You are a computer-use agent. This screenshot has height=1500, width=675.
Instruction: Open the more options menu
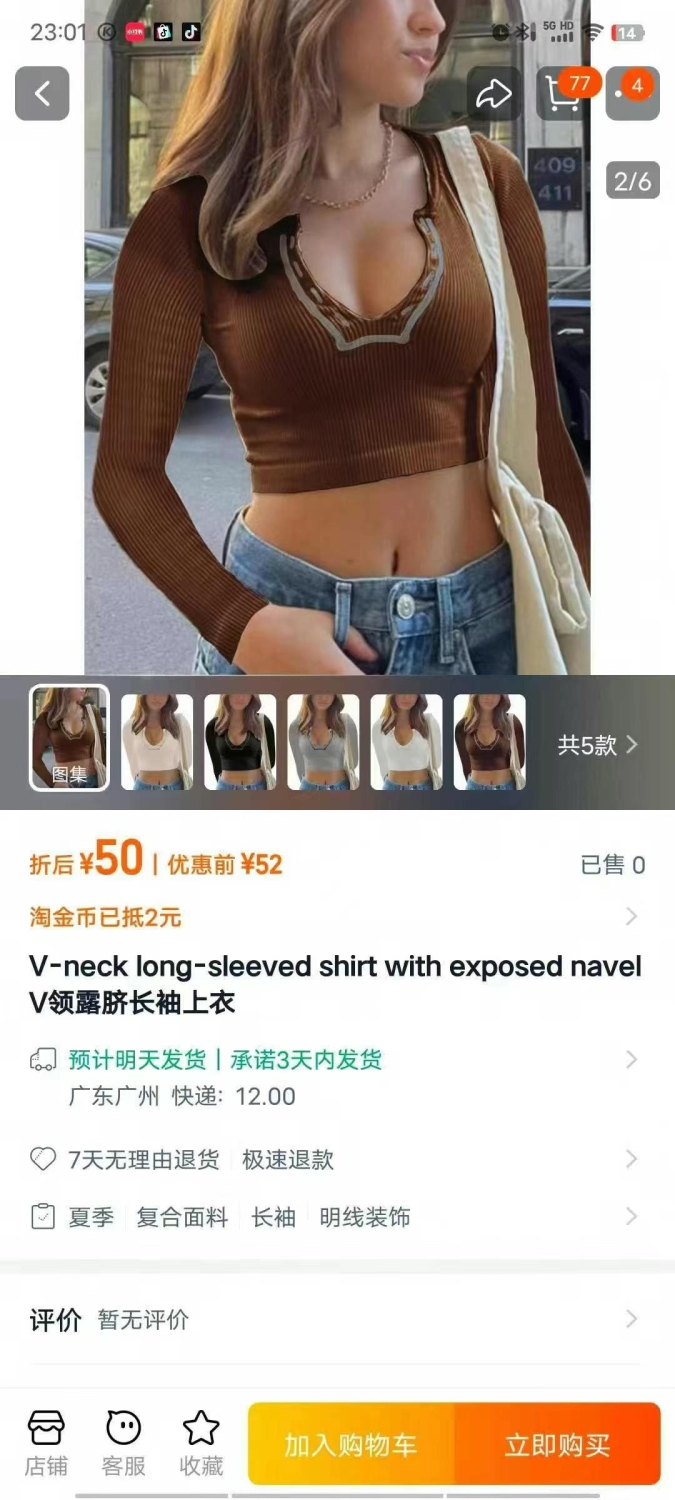tap(633, 94)
